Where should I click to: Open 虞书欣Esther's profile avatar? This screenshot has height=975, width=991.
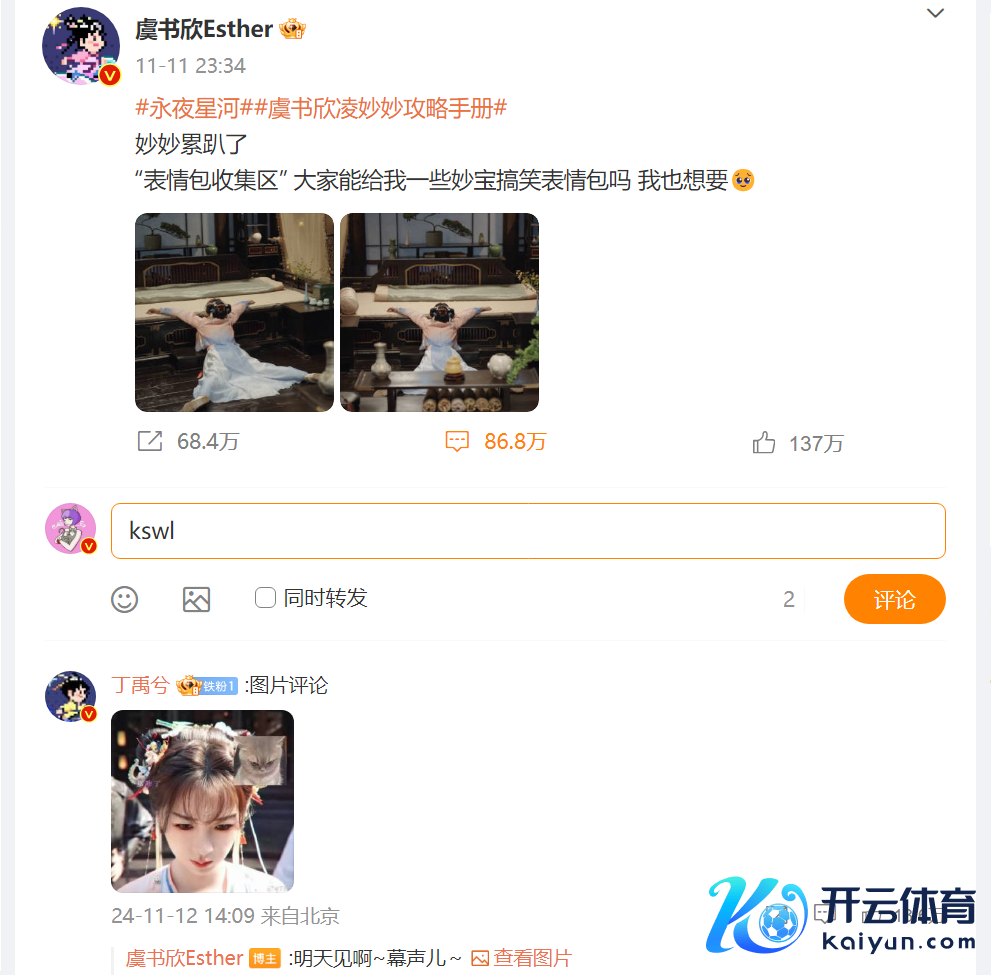tap(81, 46)
